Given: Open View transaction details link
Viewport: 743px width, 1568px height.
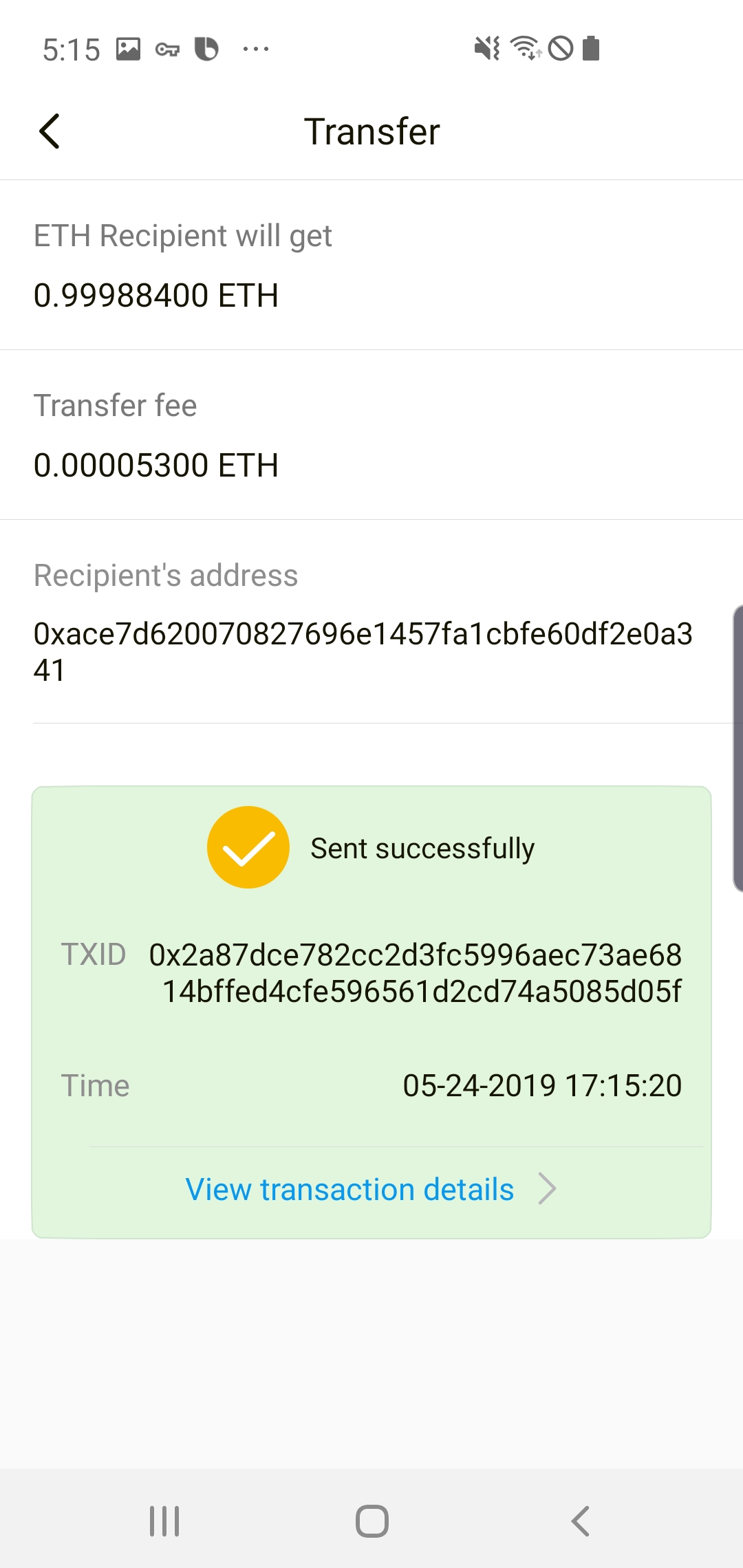Looking at the screenshot, I should pyautogui.click(x=371, y=1189).
